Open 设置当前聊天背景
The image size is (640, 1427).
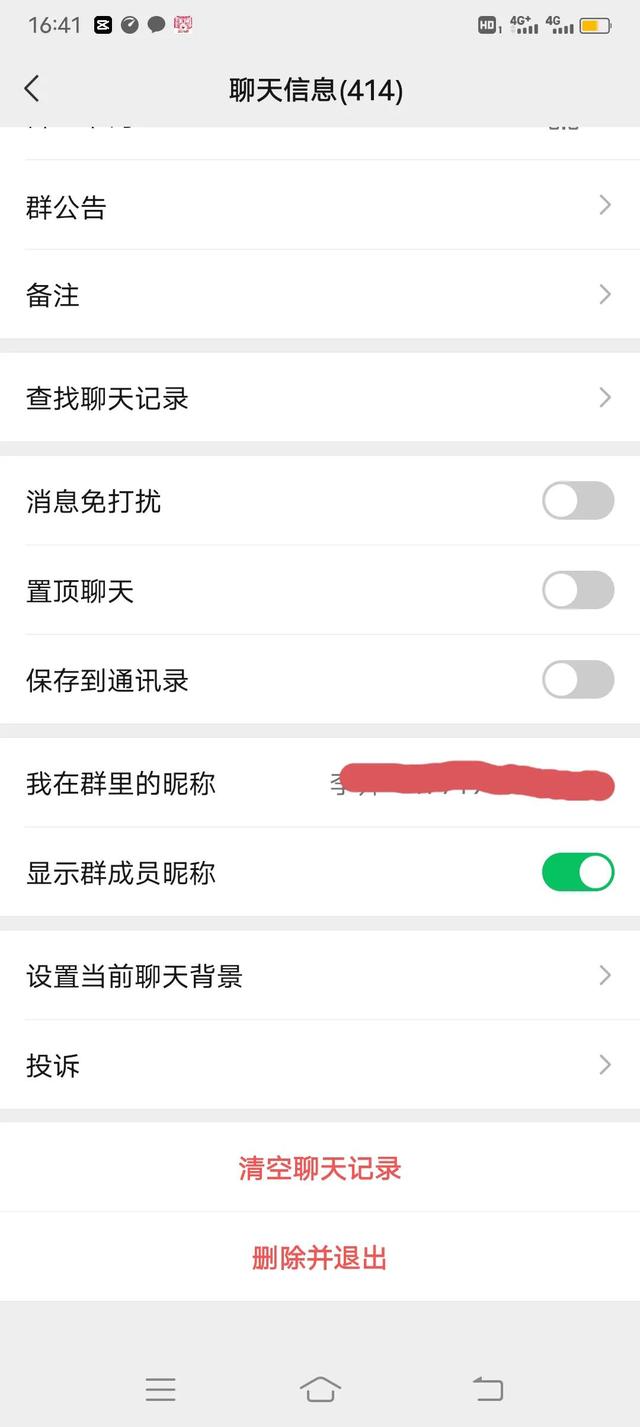[x=320, y=976]
